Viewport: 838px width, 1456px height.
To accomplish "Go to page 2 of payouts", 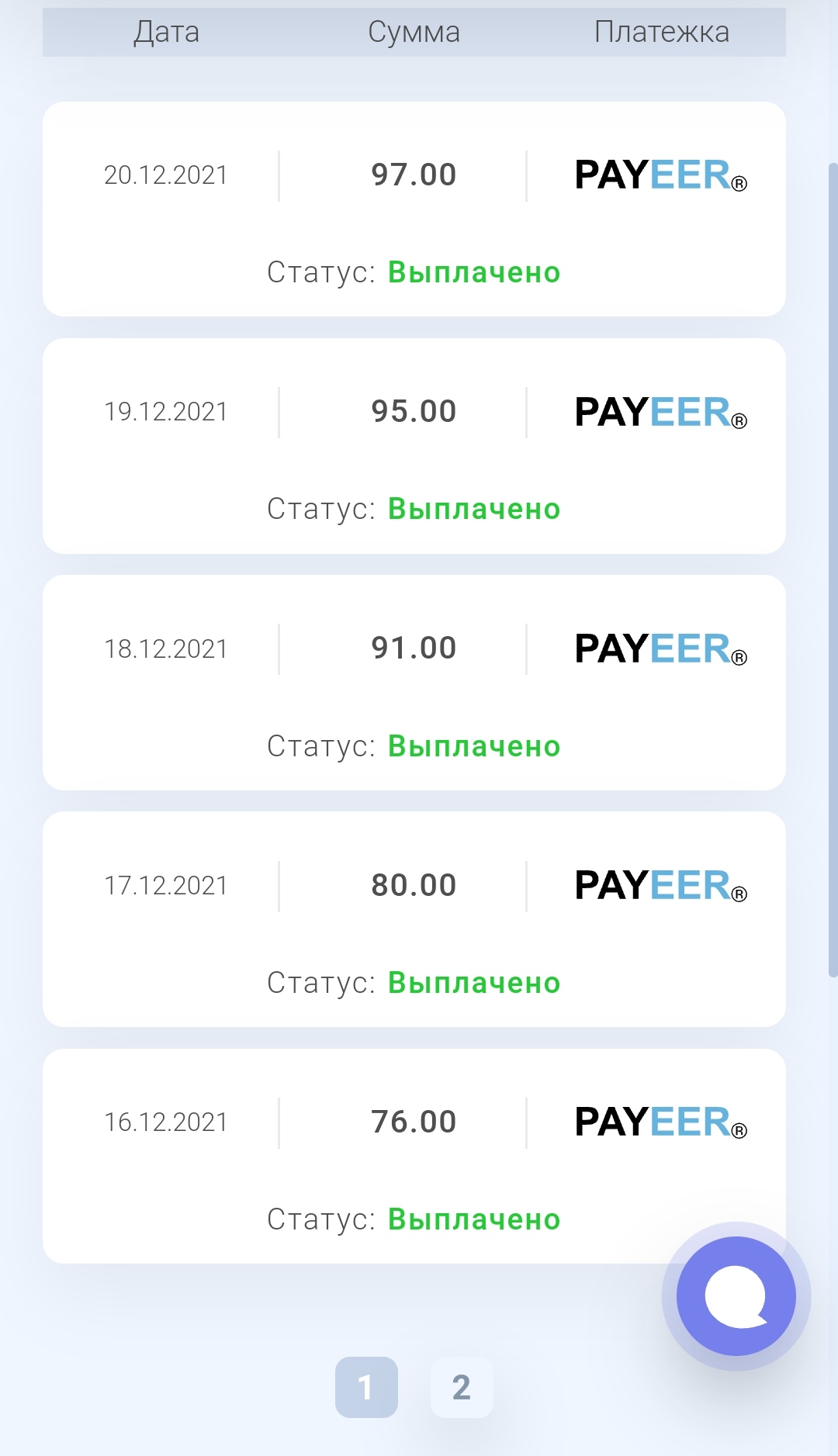I will 462,1387.
